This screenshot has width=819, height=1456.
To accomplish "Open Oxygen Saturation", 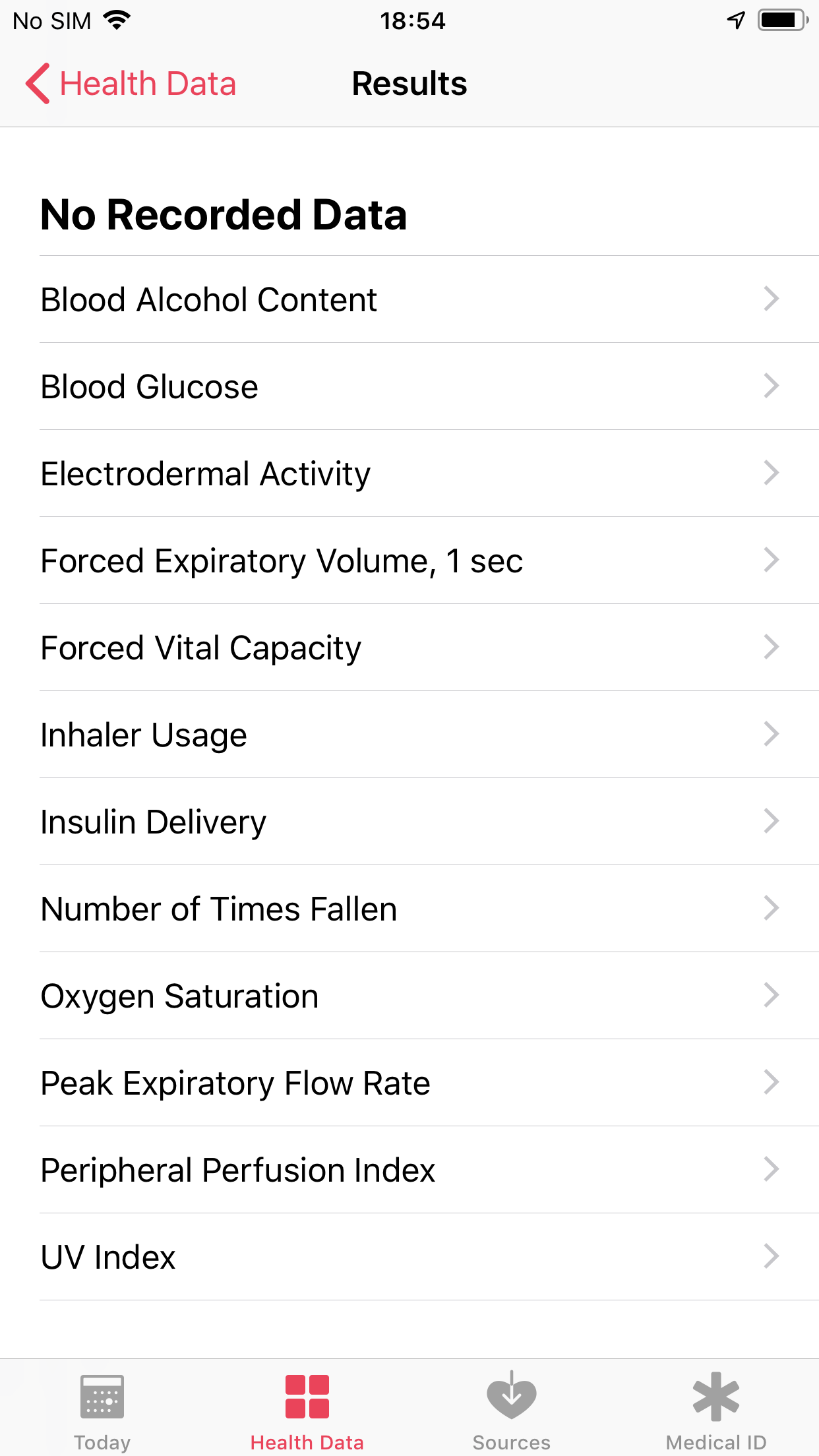I will pyautogui.click(x=409, y=996).
